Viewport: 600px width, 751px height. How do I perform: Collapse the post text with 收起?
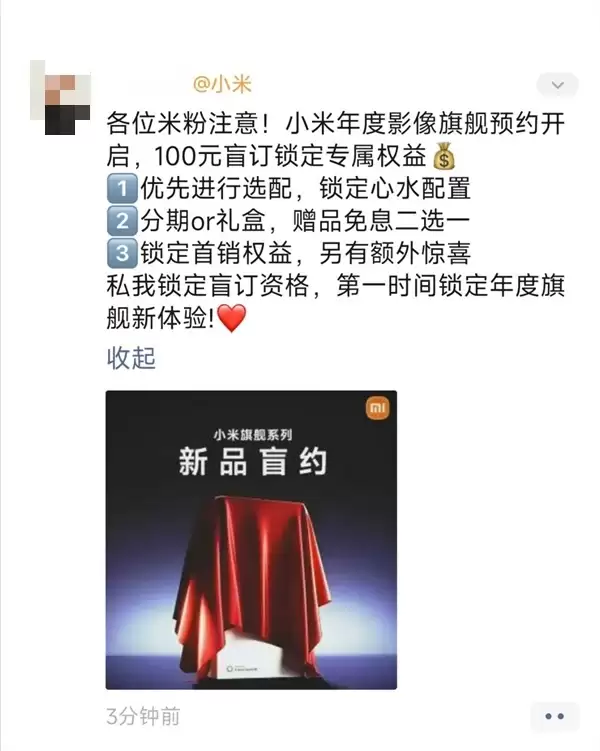pos(131,357)
